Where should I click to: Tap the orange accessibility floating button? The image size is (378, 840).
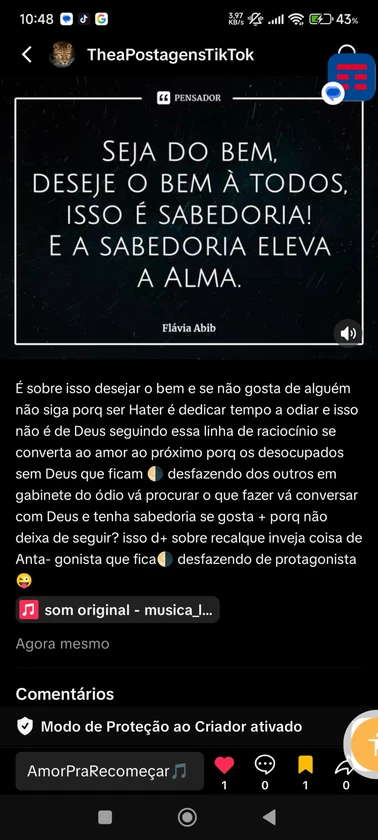pos(366,744)
